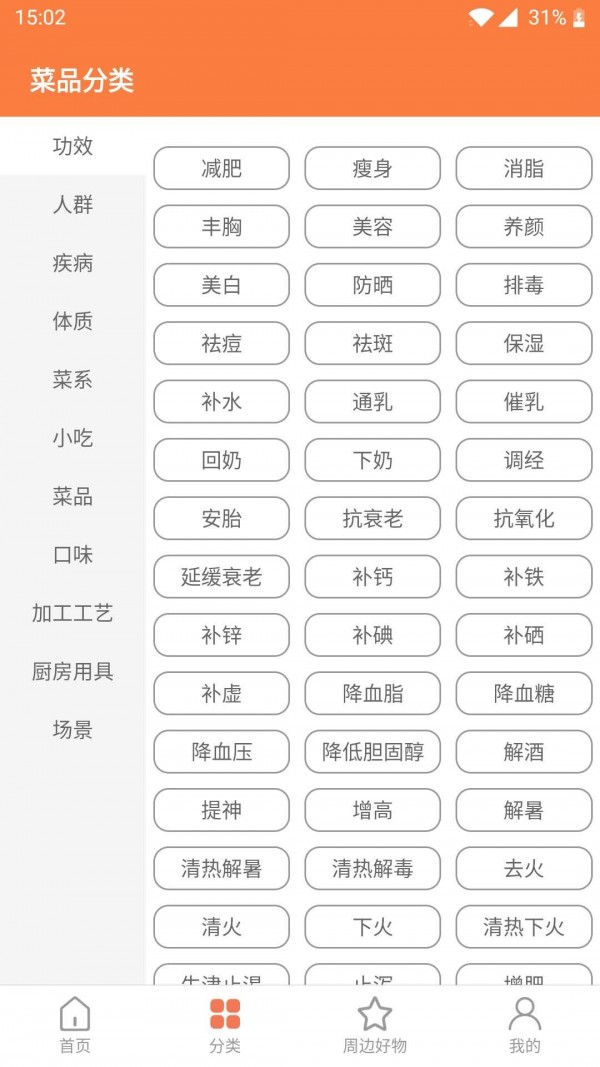Viewport: 600px width, 1067px height.
Task: Tap the 降血糖 chip
Action: pos(523,694)
